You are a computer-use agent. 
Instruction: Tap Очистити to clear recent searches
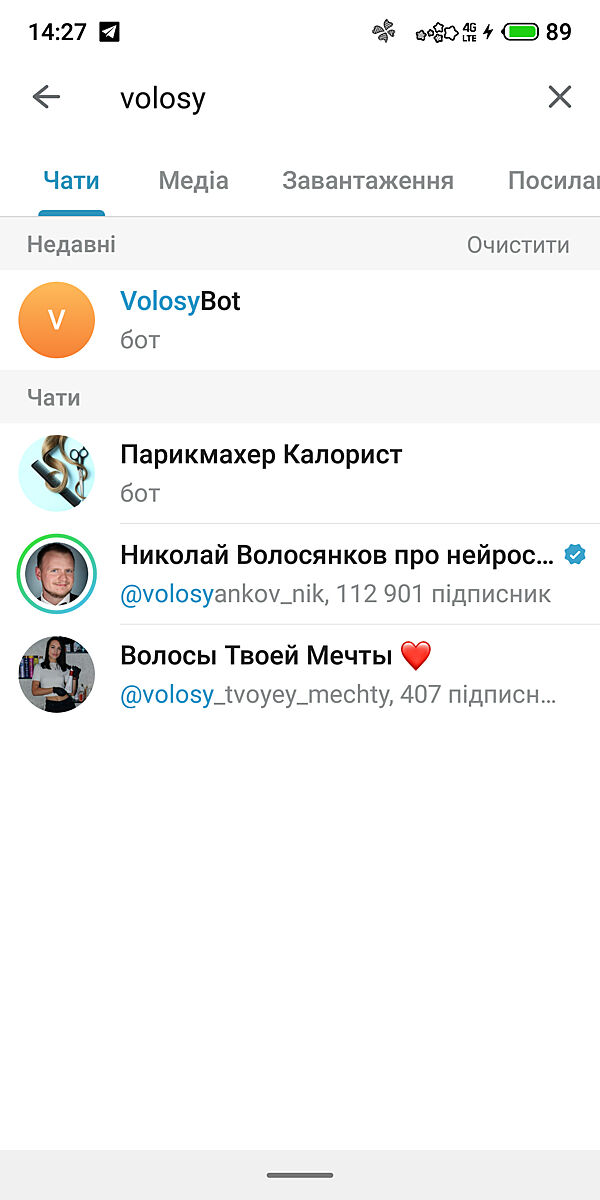[x=518, y=245]
